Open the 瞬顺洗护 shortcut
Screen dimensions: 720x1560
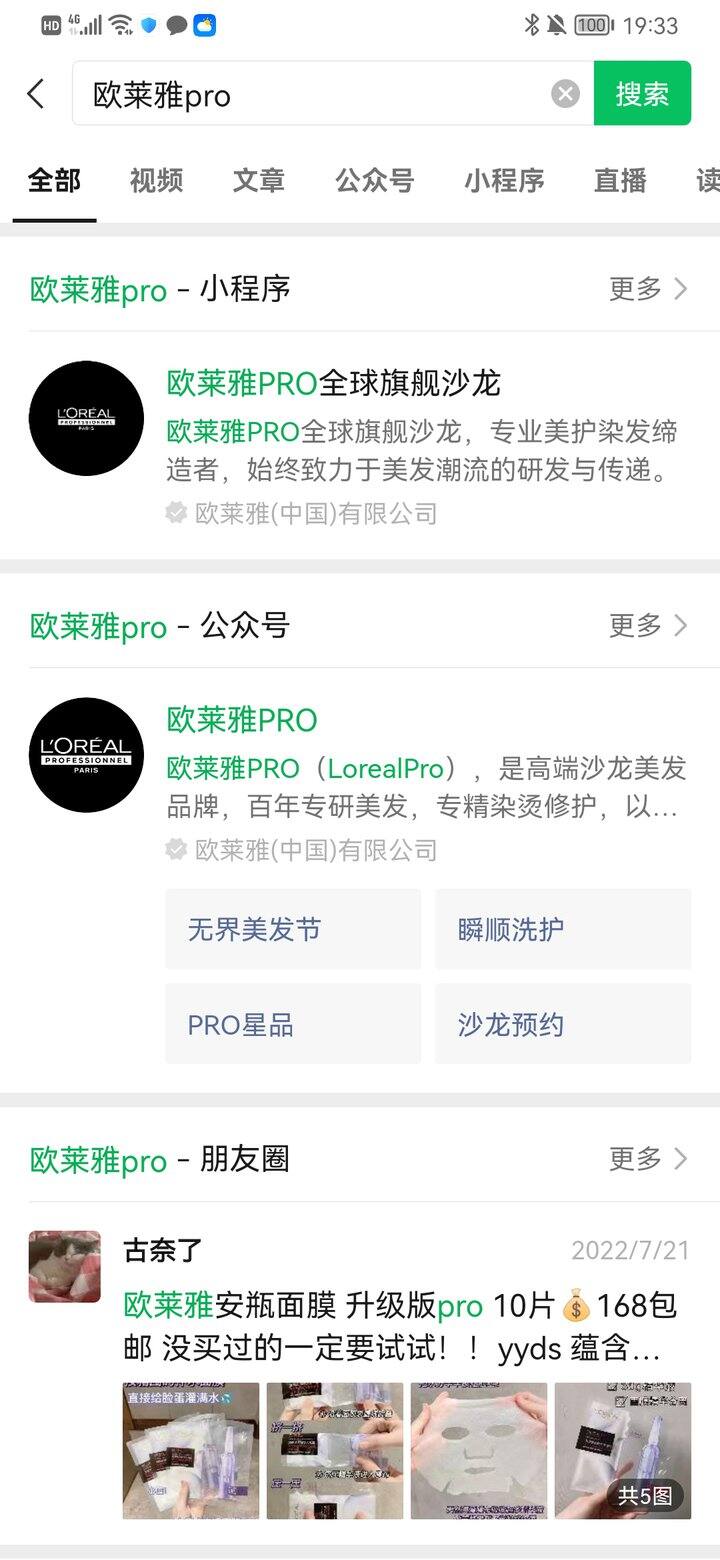point(563,929)
